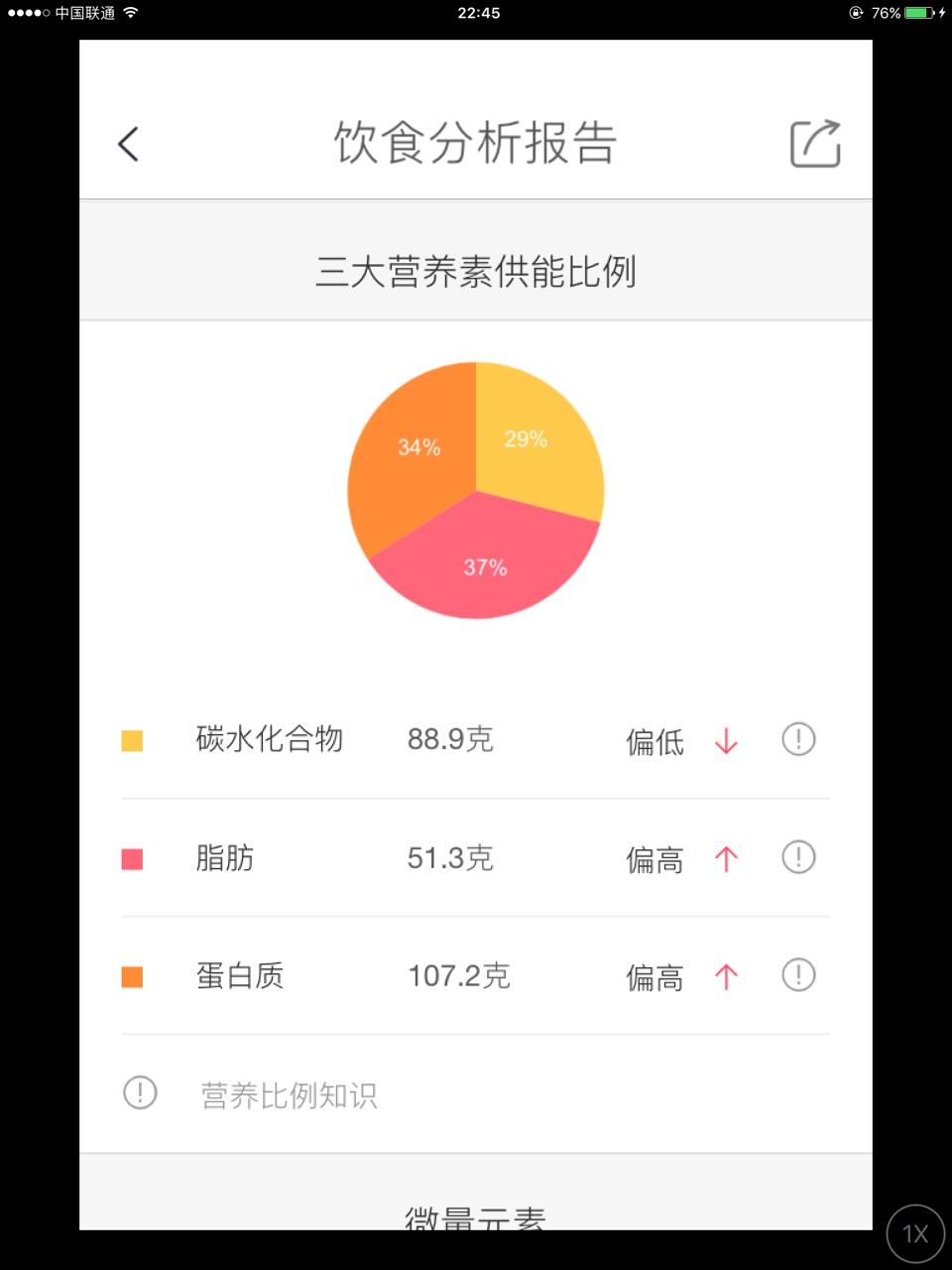Click the info icon beside 蛋白质
This screenshot has height=1270, width=952.
point(798,975)
